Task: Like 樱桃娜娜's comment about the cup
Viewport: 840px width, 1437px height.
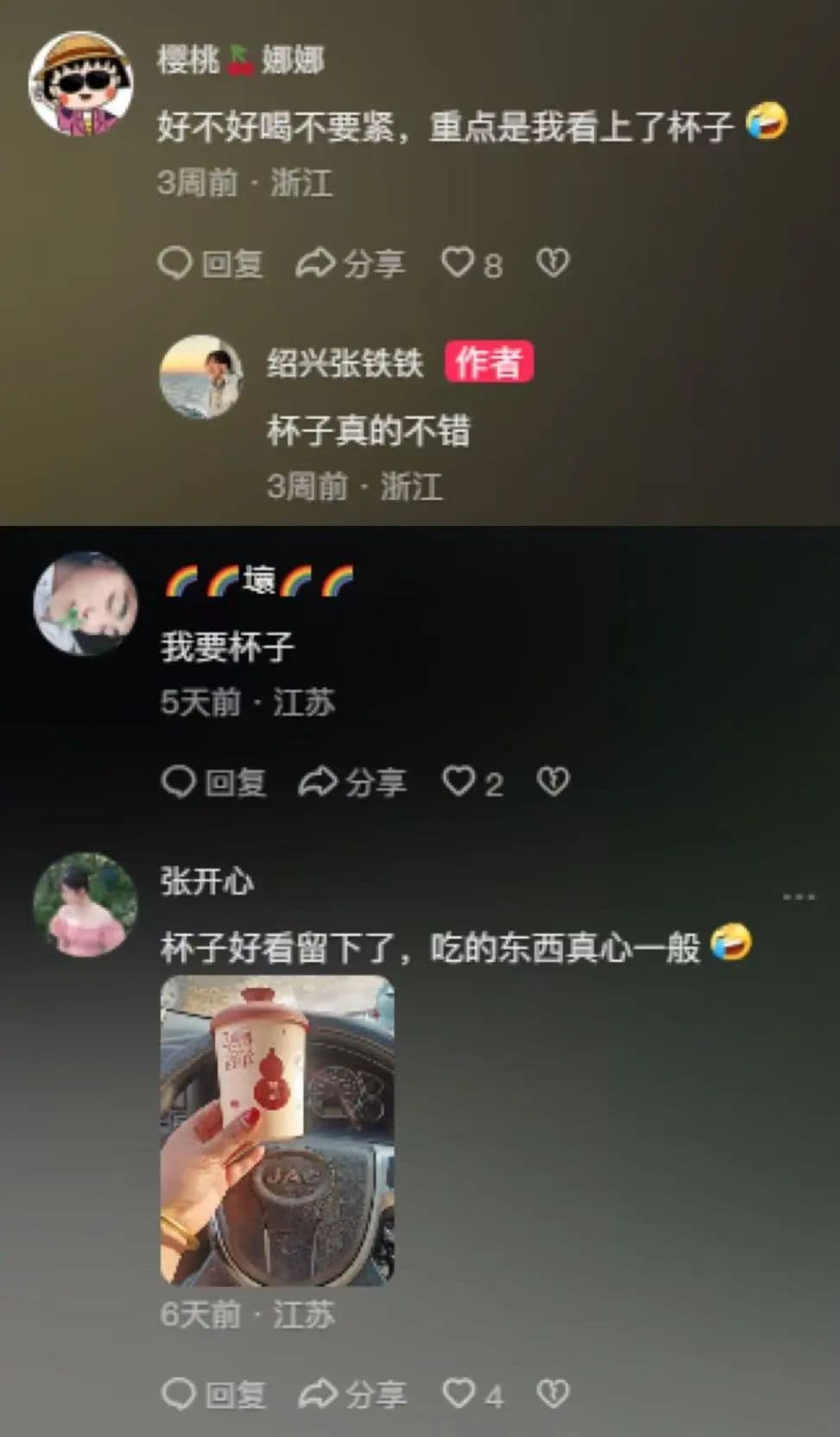Action: click(471, 263)
